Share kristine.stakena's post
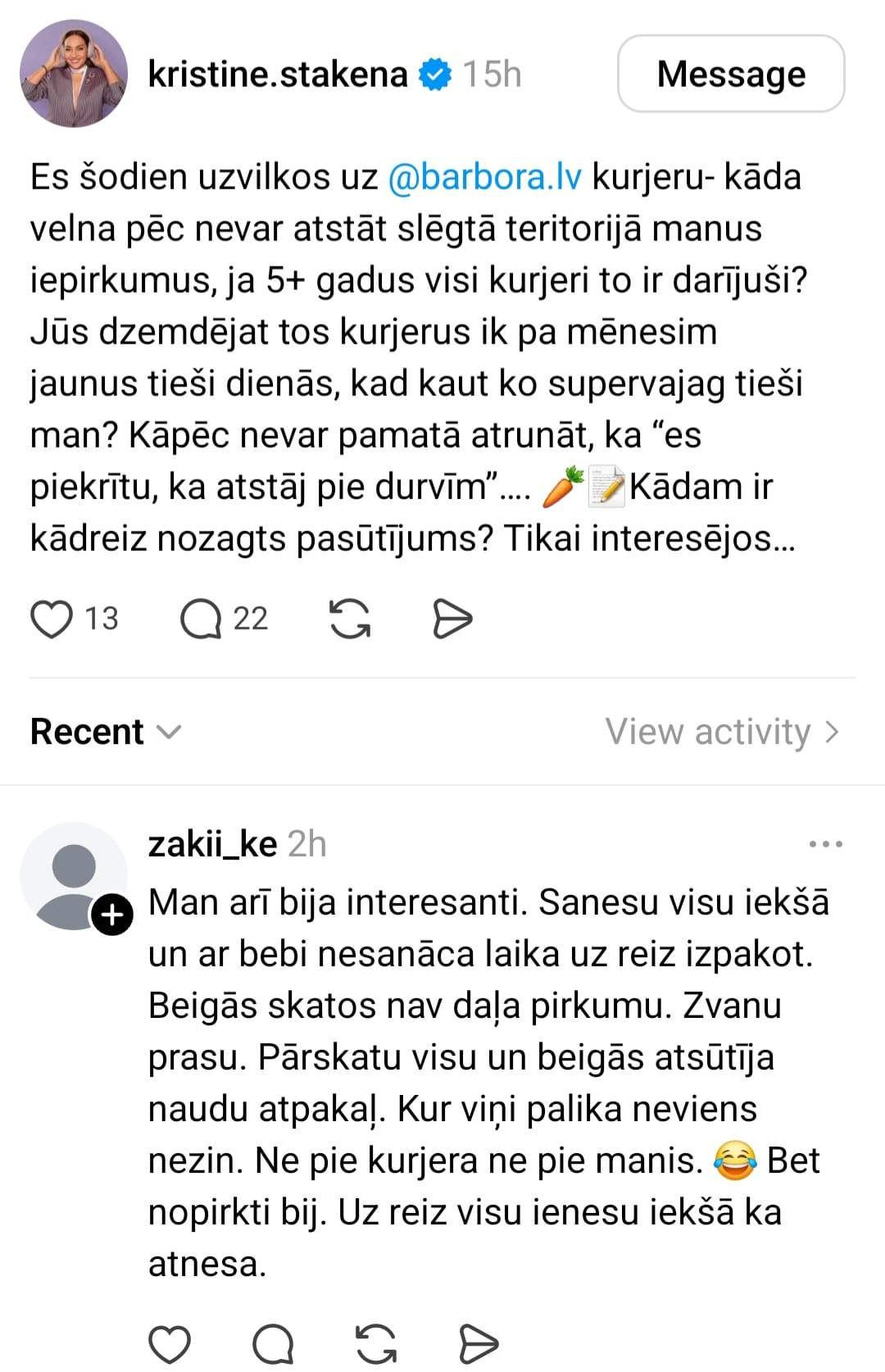Viewport: 885px width, 1372px height. pyautogui.click(x=452, y=619)
